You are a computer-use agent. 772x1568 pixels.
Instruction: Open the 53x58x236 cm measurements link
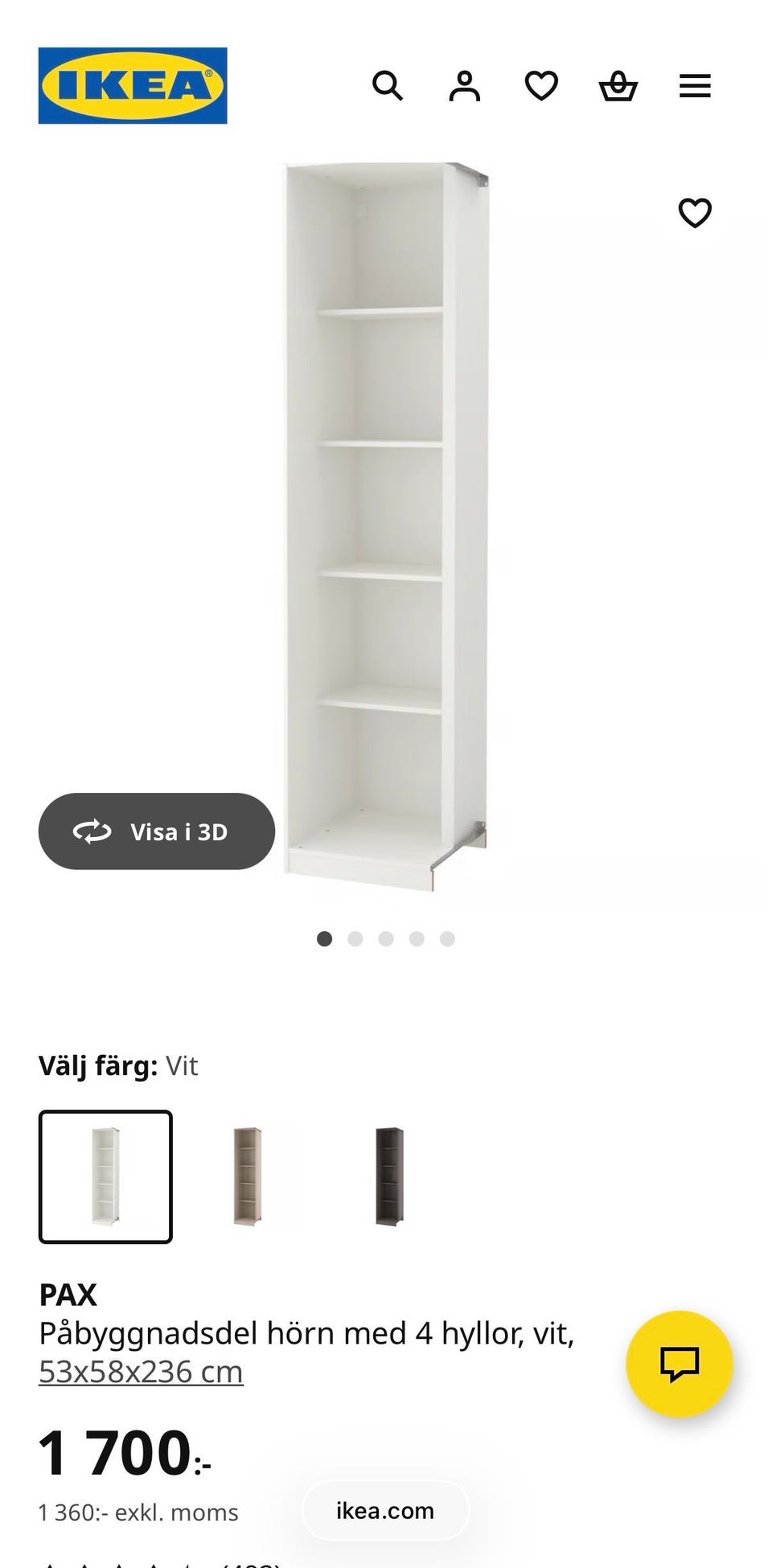point(141,1371)
